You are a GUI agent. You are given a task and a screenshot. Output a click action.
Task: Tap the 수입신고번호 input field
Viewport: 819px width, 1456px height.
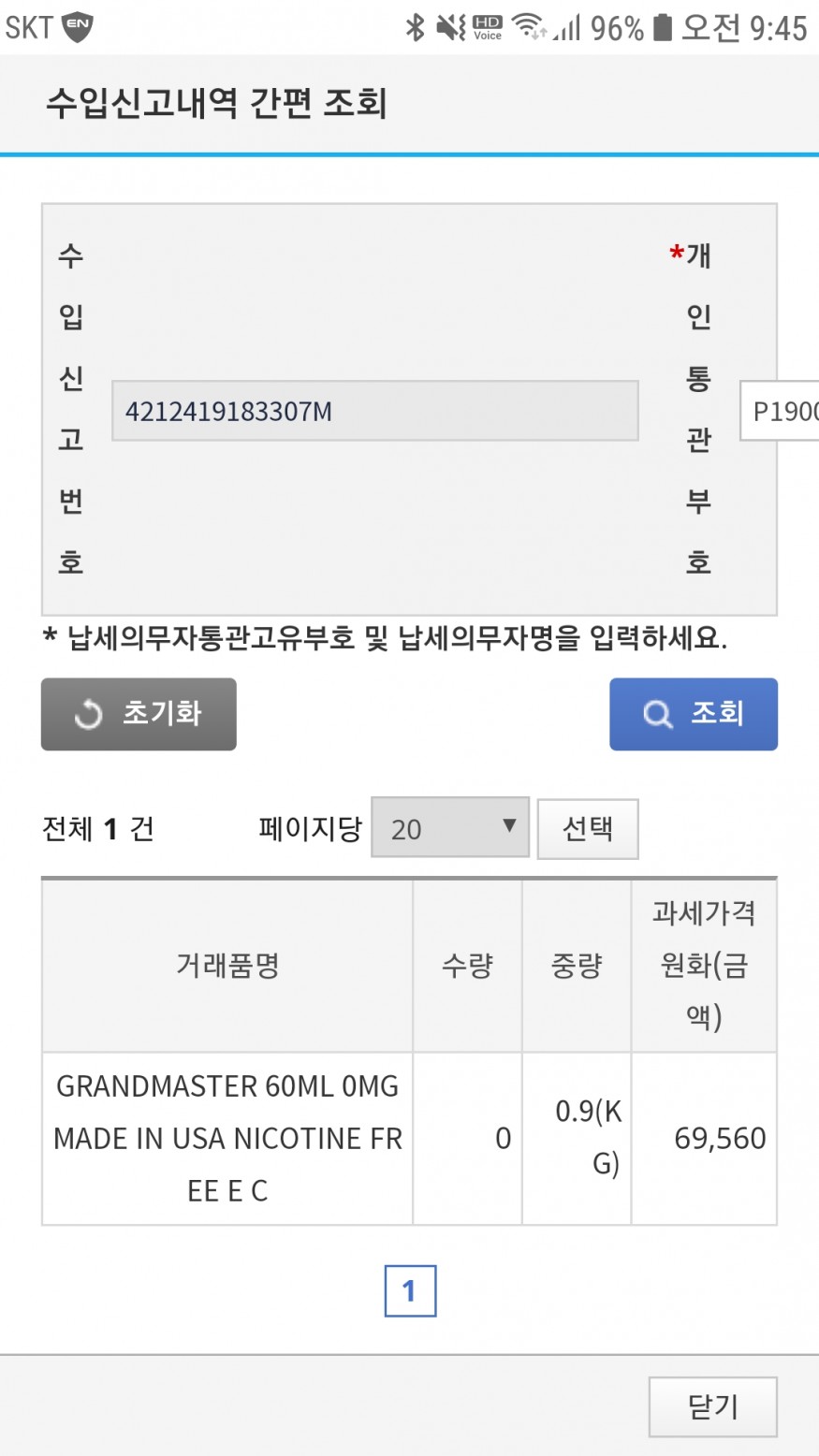pos(375,411)
